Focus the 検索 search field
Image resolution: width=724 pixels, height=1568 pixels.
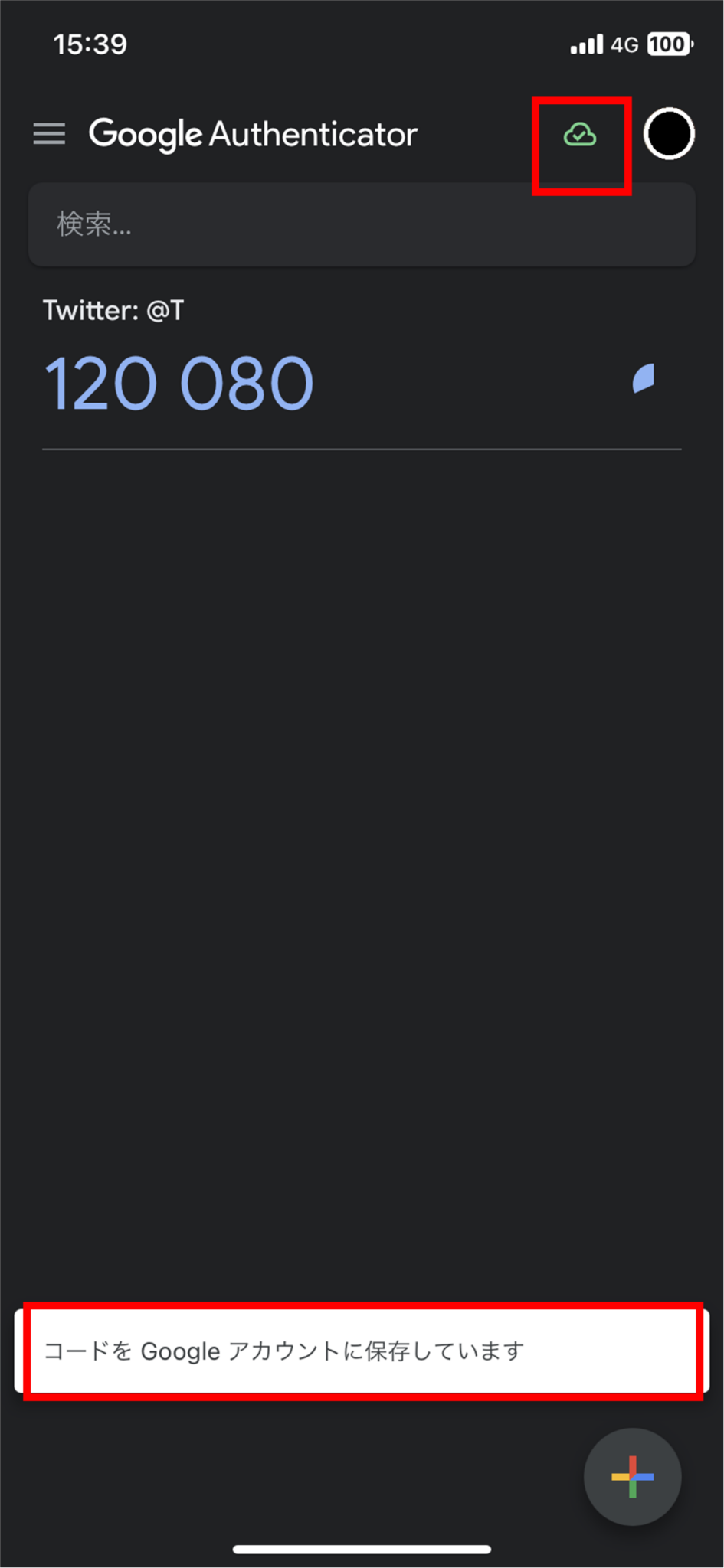click(x=362, y=224)
